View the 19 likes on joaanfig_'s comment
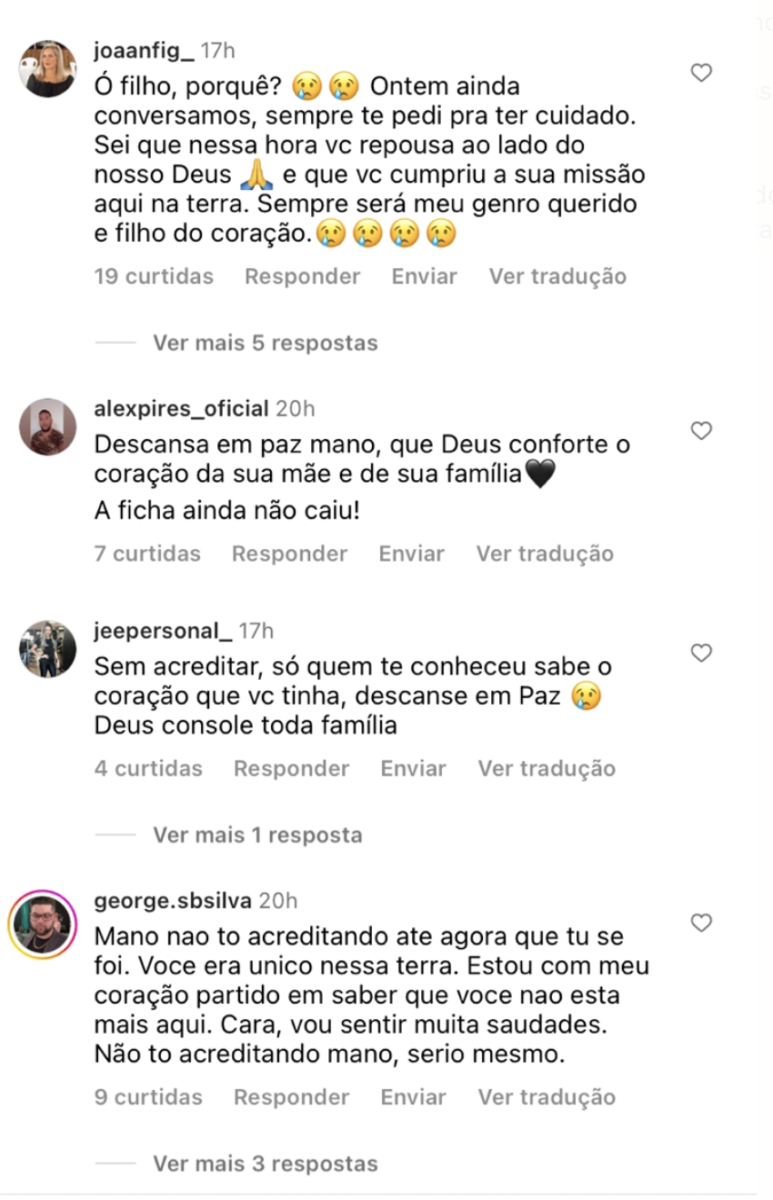Screen dimensions: 773x1200 pyautogui.click(x=153, y=277)
